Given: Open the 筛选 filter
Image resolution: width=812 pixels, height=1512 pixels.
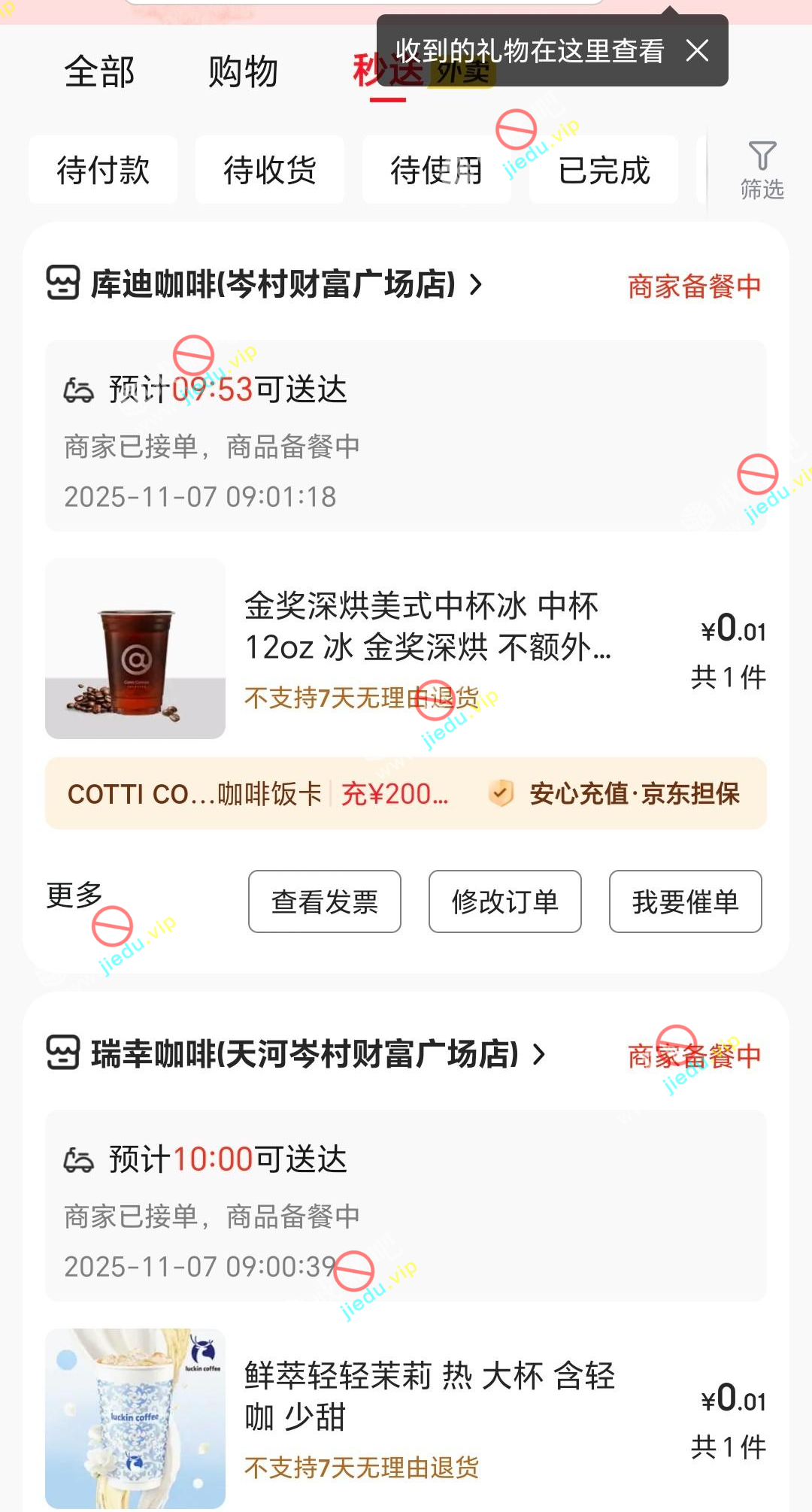Looking at the screenshot, I should point(762,170).
